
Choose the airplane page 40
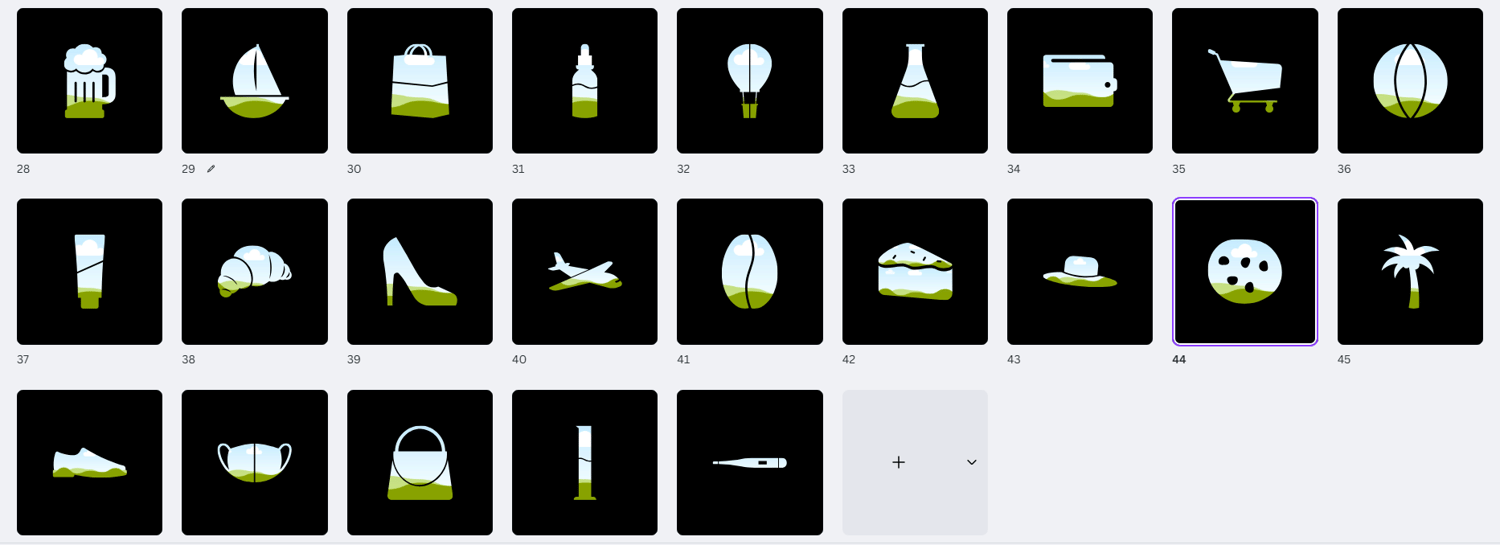point(584,271)
